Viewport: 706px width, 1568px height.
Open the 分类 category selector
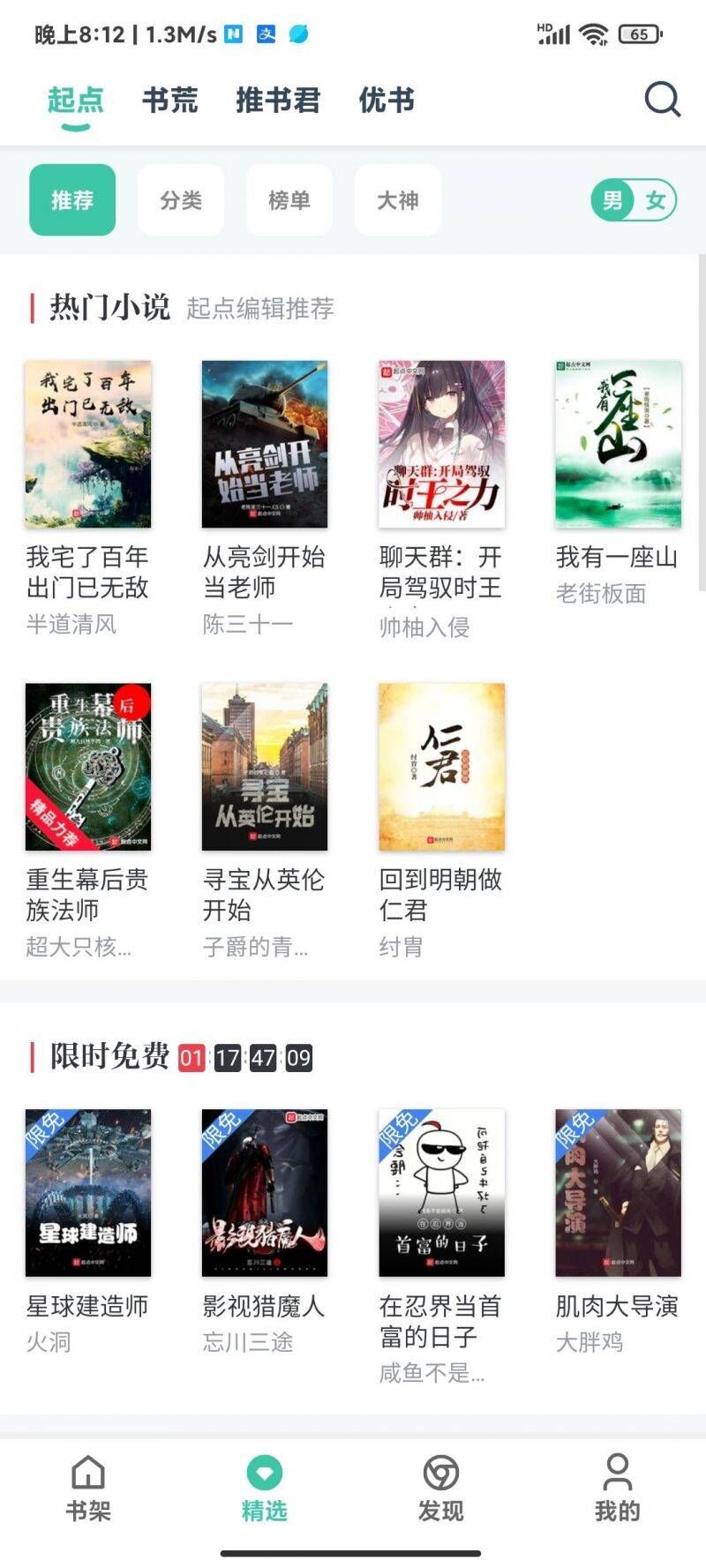pyautogui.click(x=181, y=200)
